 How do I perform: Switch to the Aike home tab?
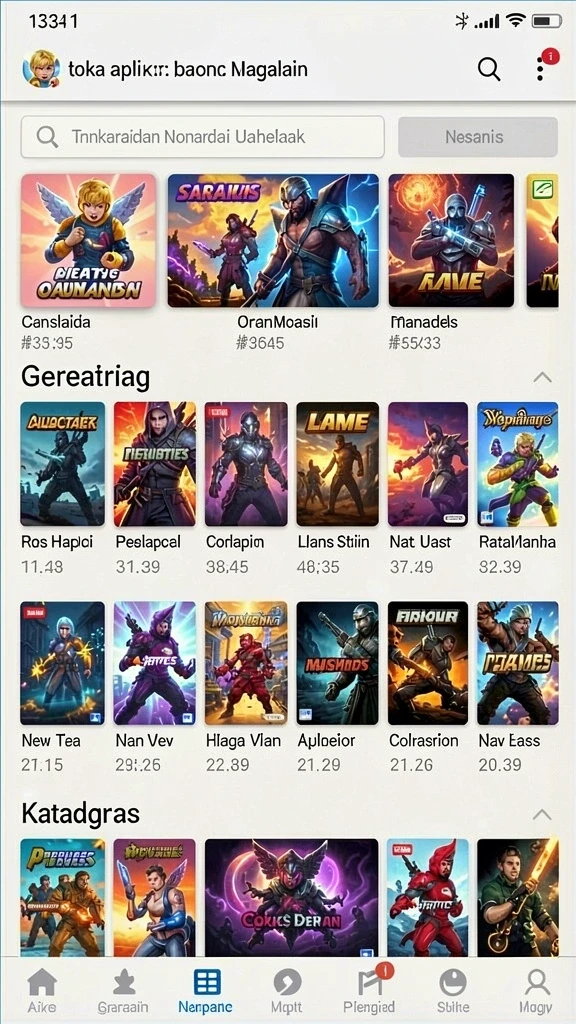pos(42,991)
